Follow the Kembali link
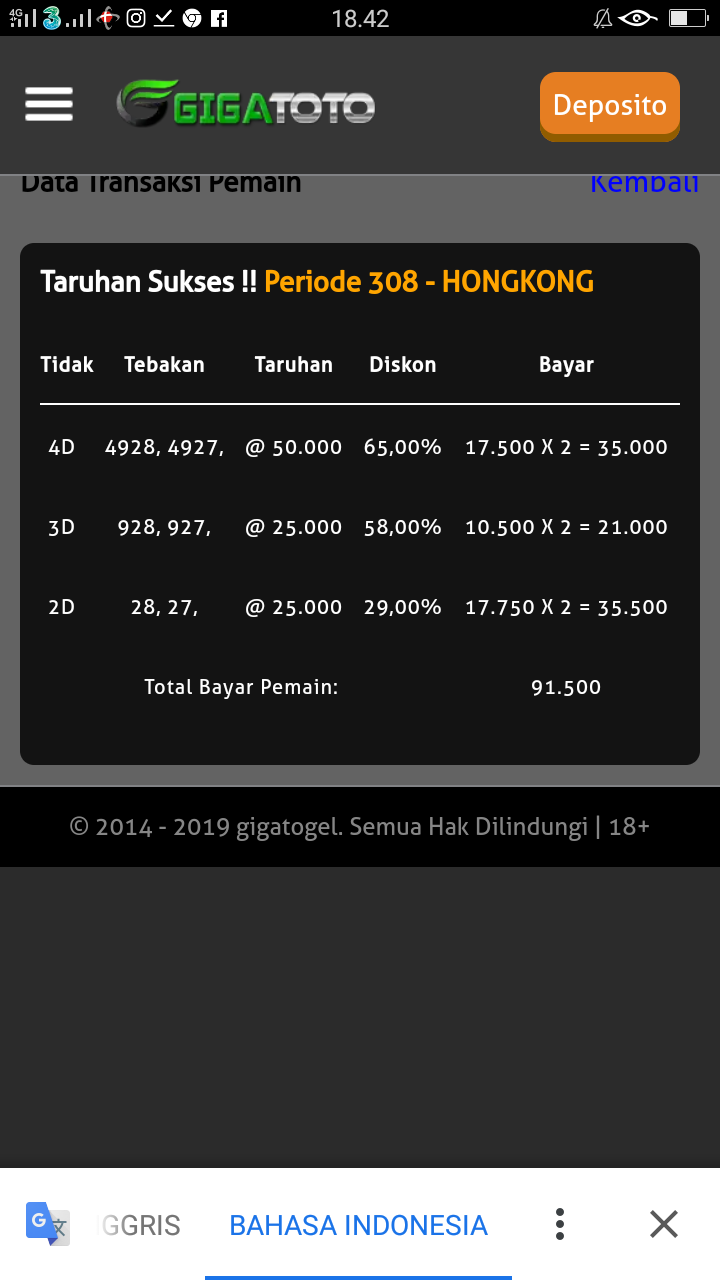Viewport: 720px width, 1280px height. 643,185
